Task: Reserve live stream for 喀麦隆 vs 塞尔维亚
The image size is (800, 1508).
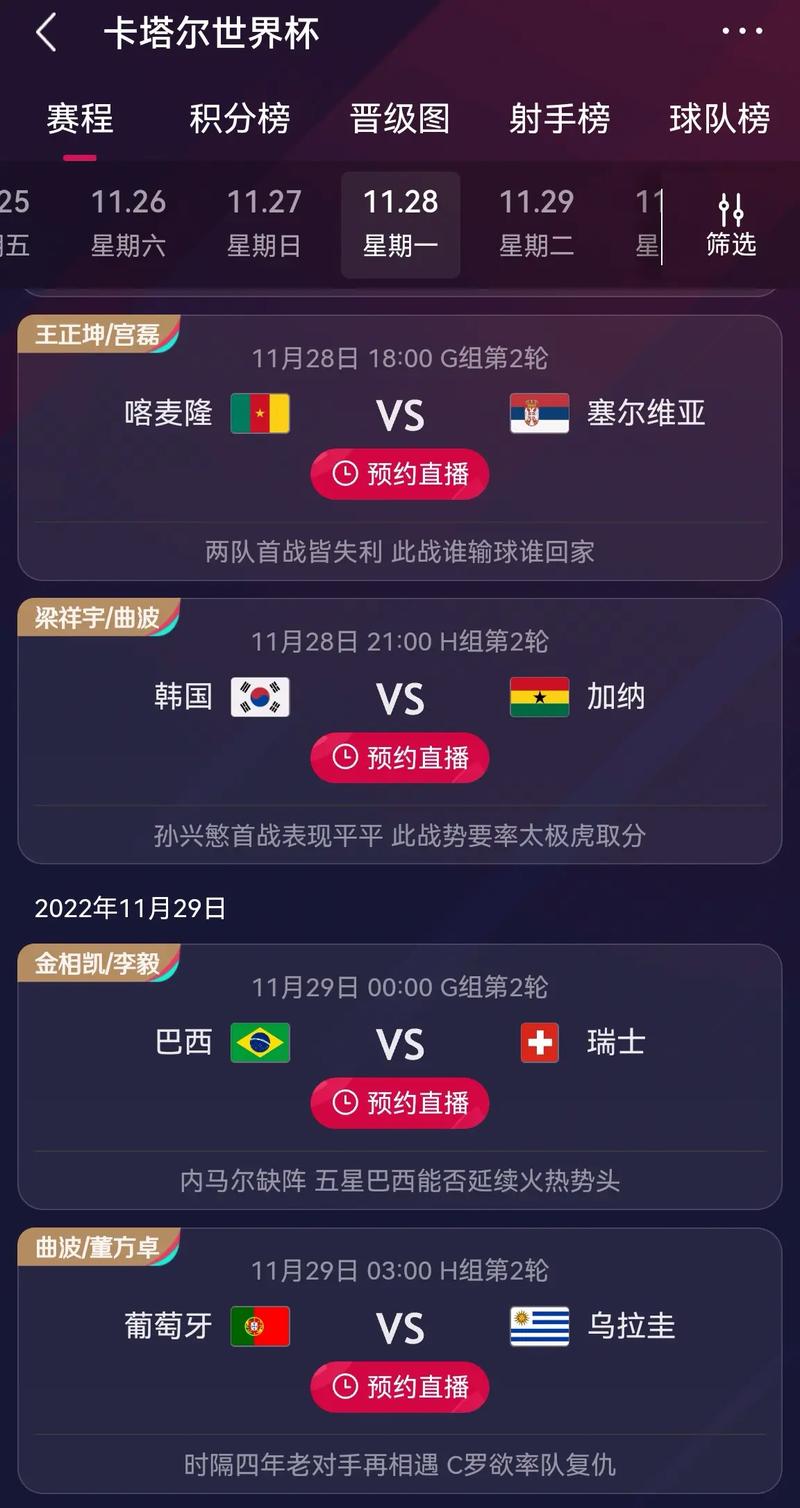Action: [400, 474]
